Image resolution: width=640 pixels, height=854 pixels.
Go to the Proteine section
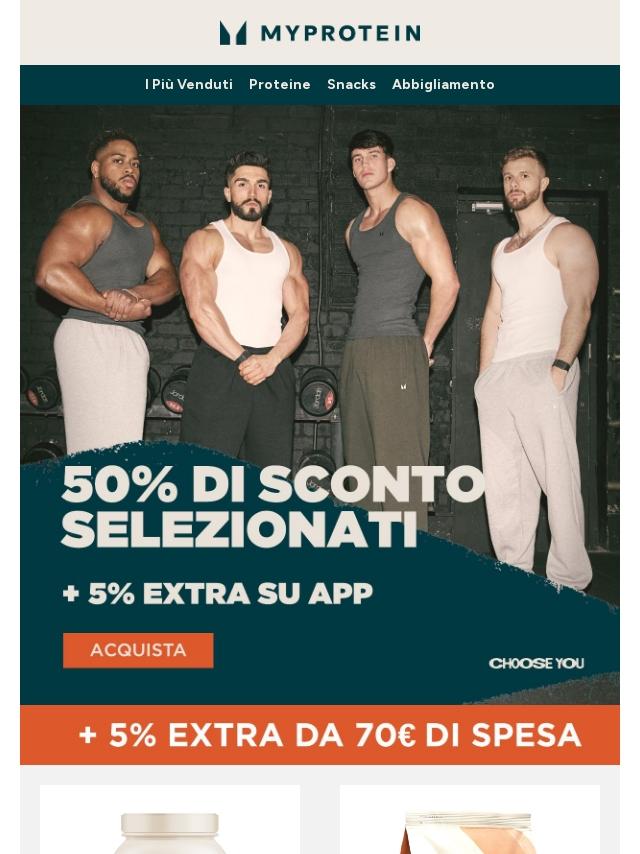279,84
